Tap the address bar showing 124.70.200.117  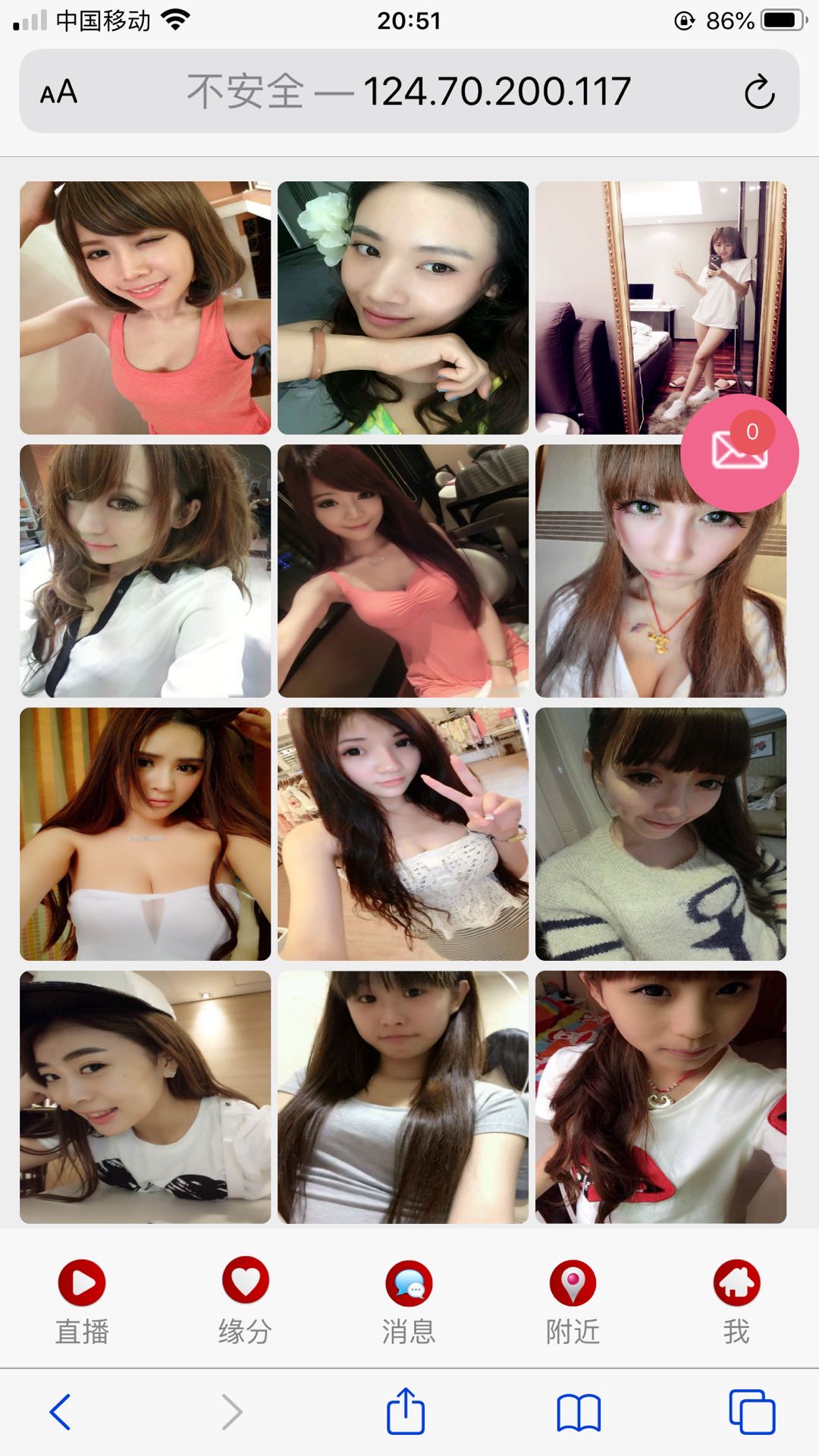409,92
